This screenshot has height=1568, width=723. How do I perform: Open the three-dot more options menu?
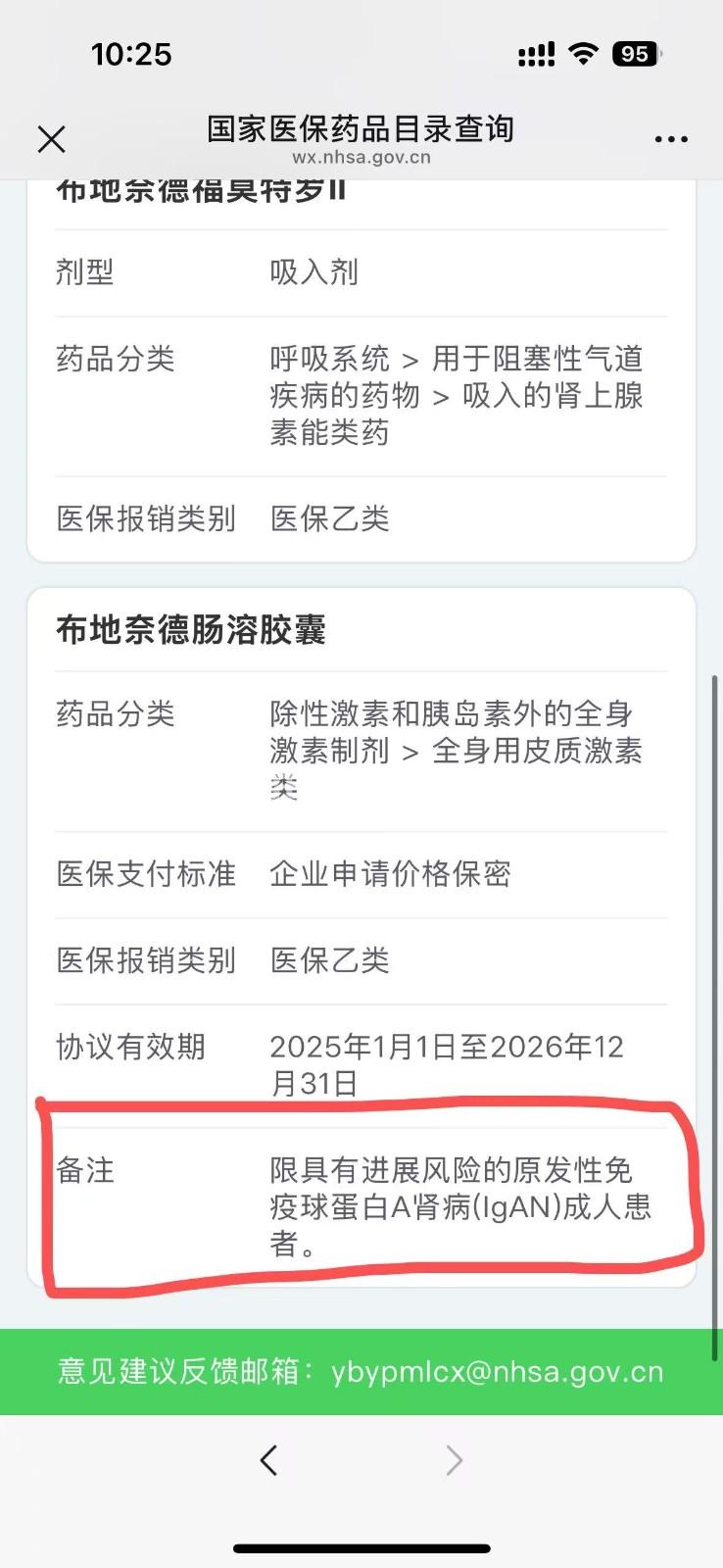click(x=671, y=139)
